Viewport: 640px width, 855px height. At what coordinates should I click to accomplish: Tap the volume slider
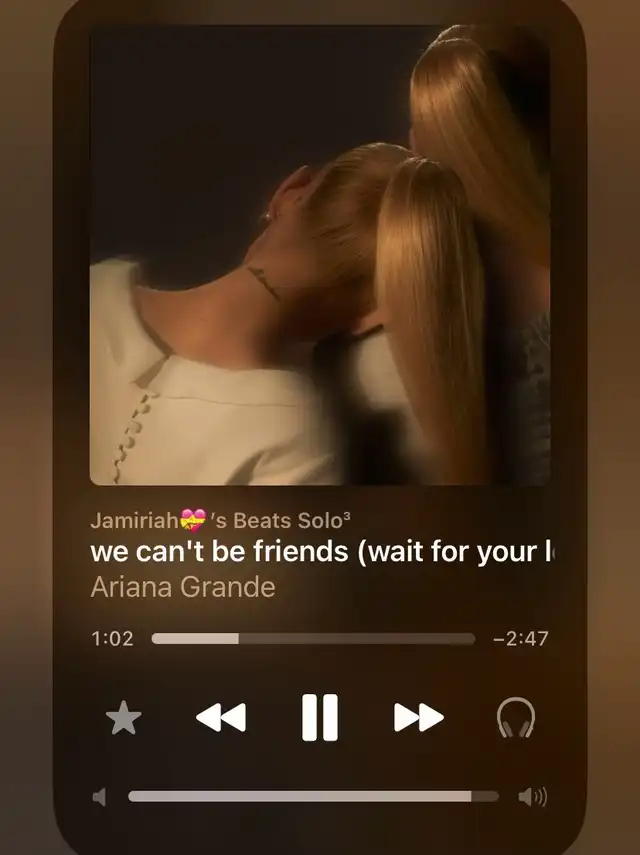point(313,796)
